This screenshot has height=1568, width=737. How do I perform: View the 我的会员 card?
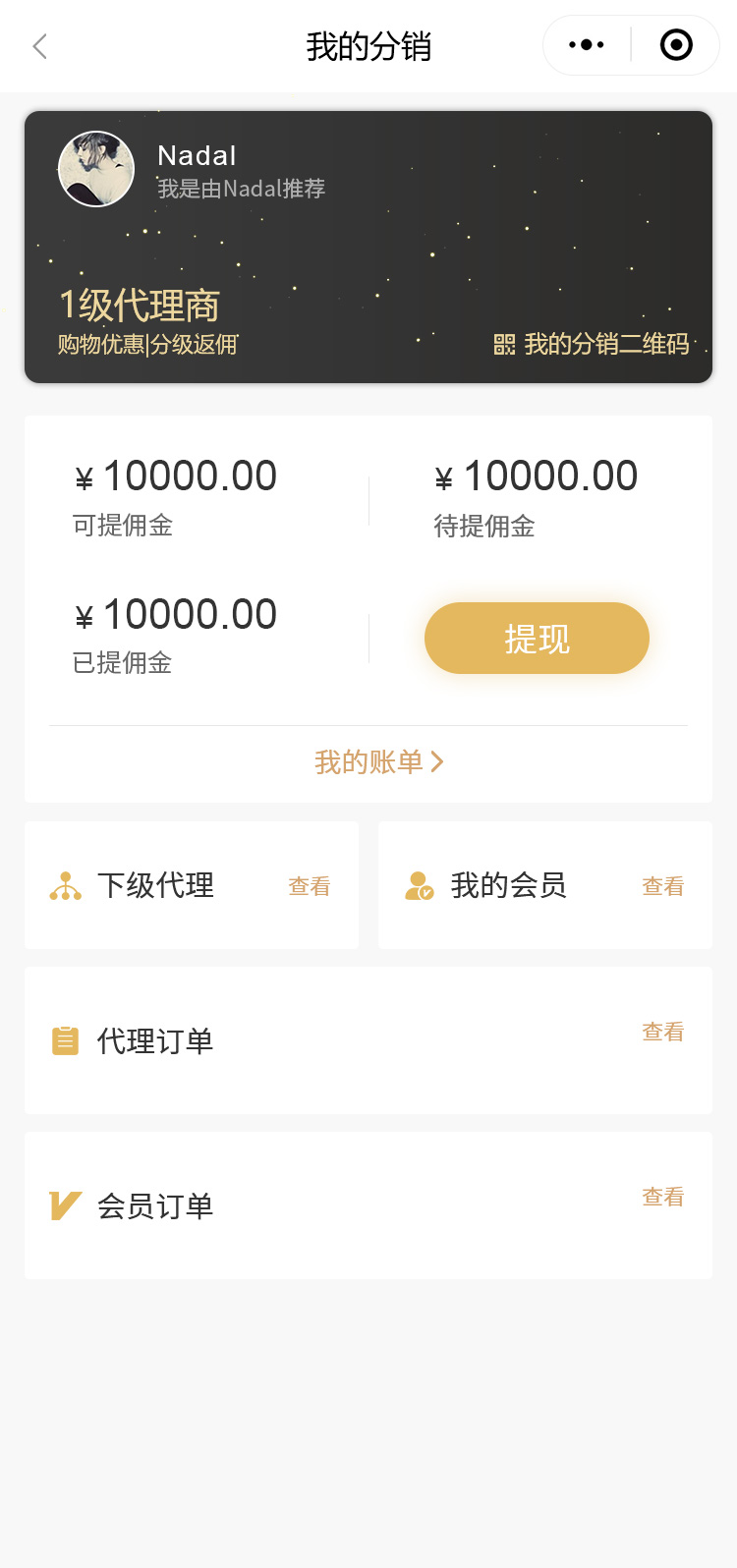(x=545, y=885)
